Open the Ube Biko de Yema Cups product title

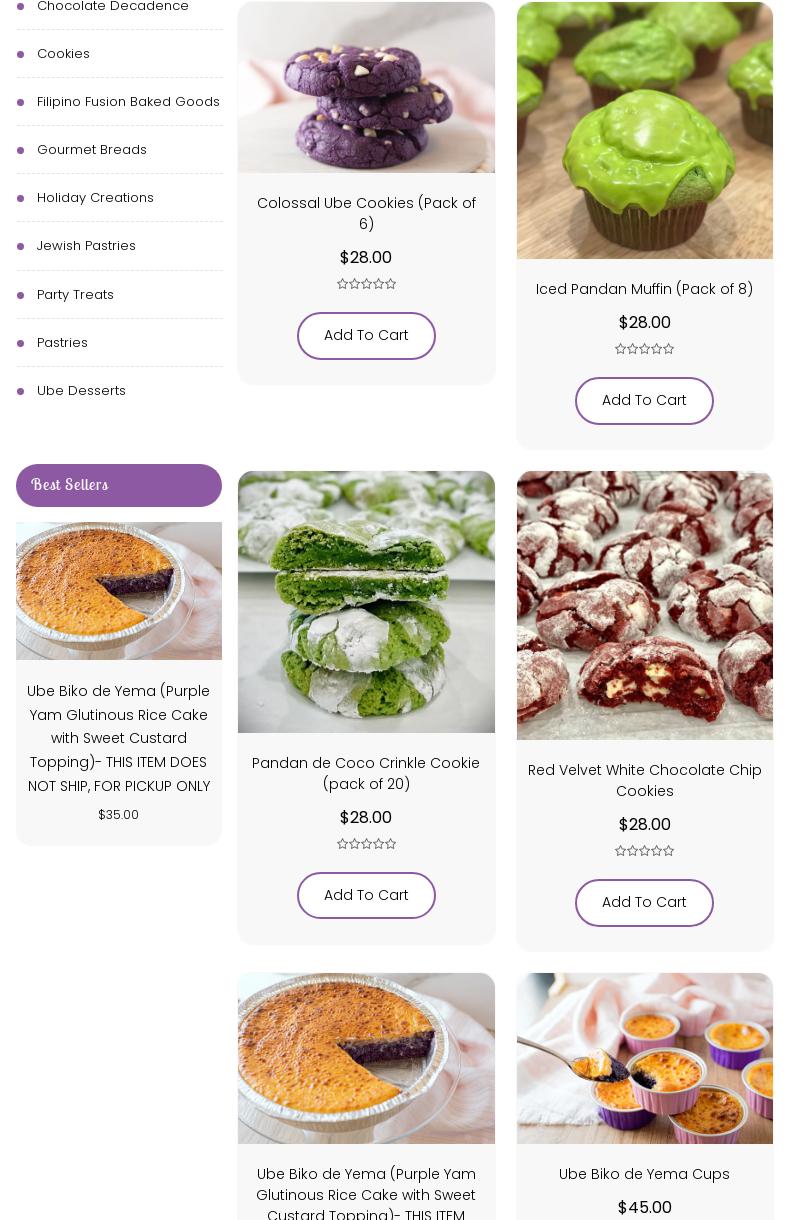pyautogui.click(x=644, y=1174)
